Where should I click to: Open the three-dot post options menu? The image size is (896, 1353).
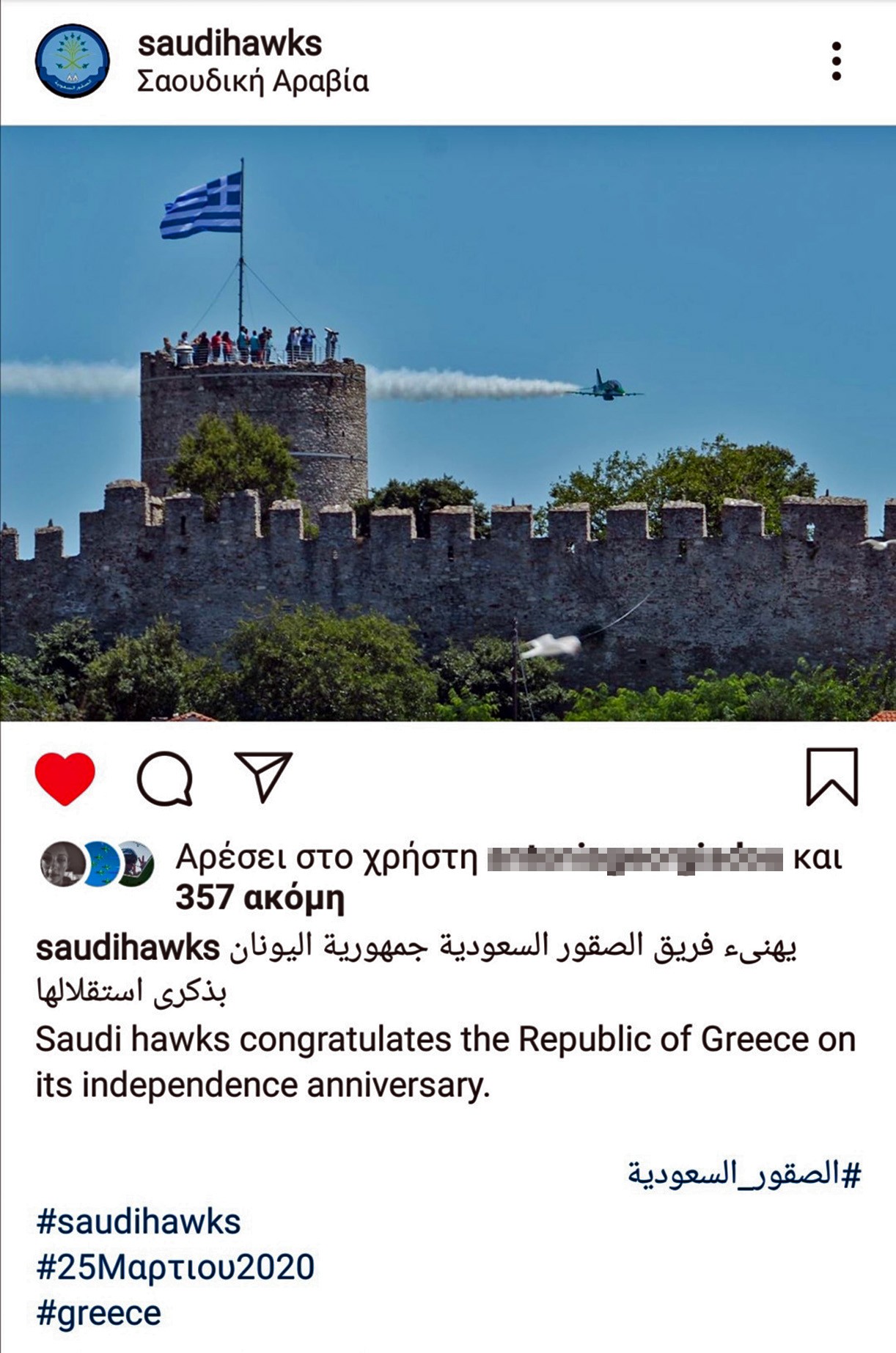pos(837,61)
